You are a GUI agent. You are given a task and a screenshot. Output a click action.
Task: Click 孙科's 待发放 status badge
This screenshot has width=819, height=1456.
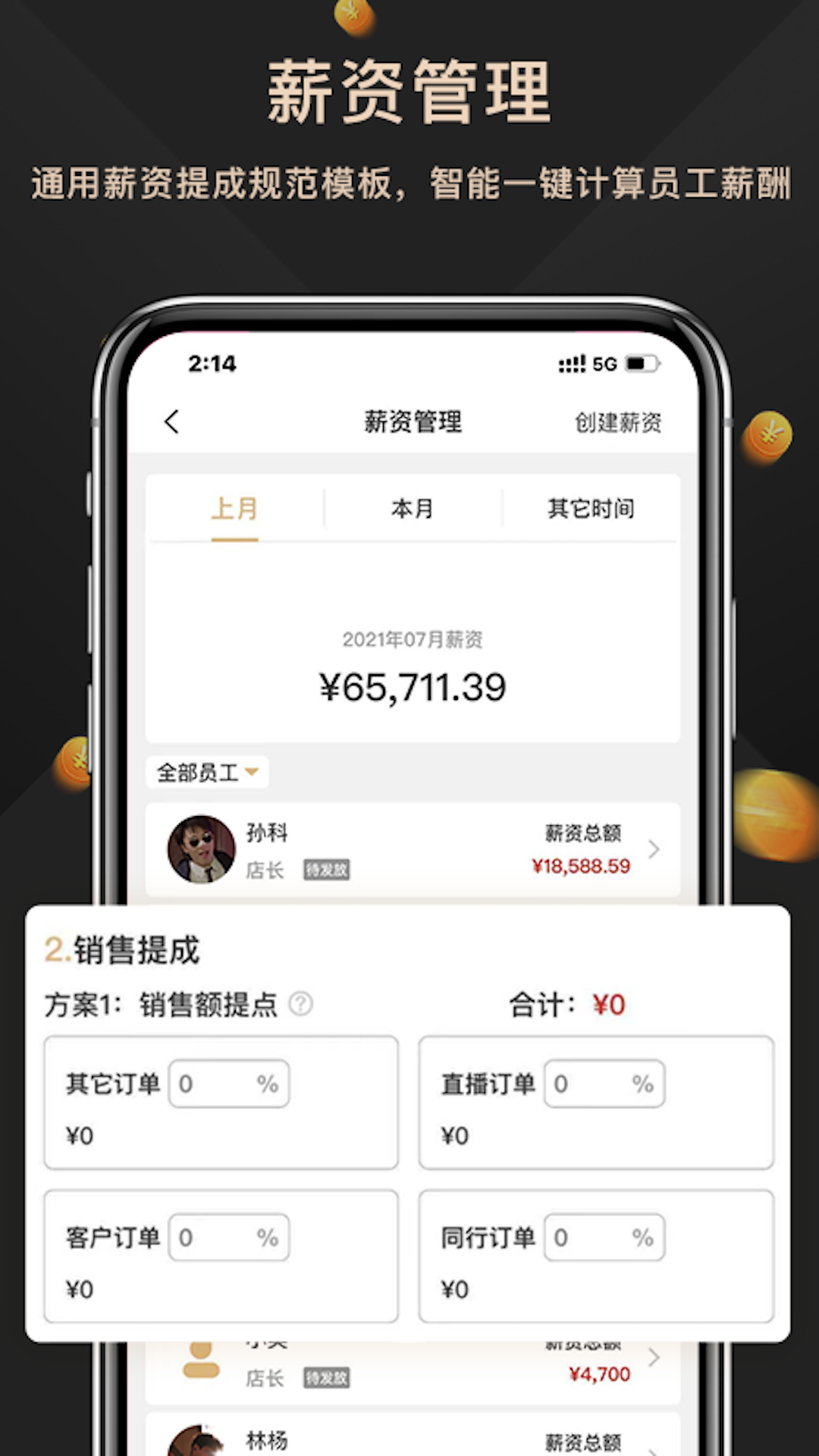(x=328, y=870)
